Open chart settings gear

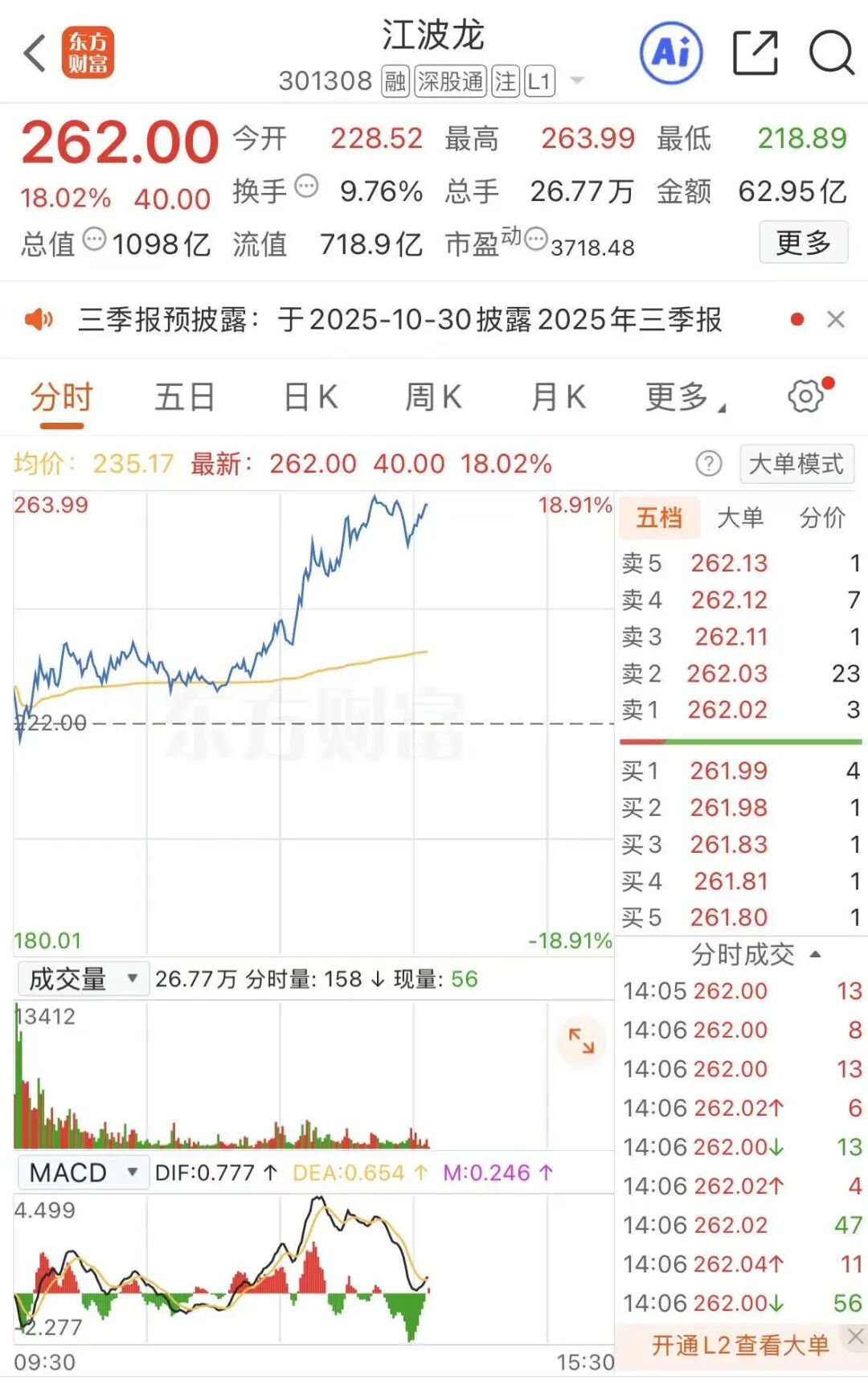[x=806, y=395]
